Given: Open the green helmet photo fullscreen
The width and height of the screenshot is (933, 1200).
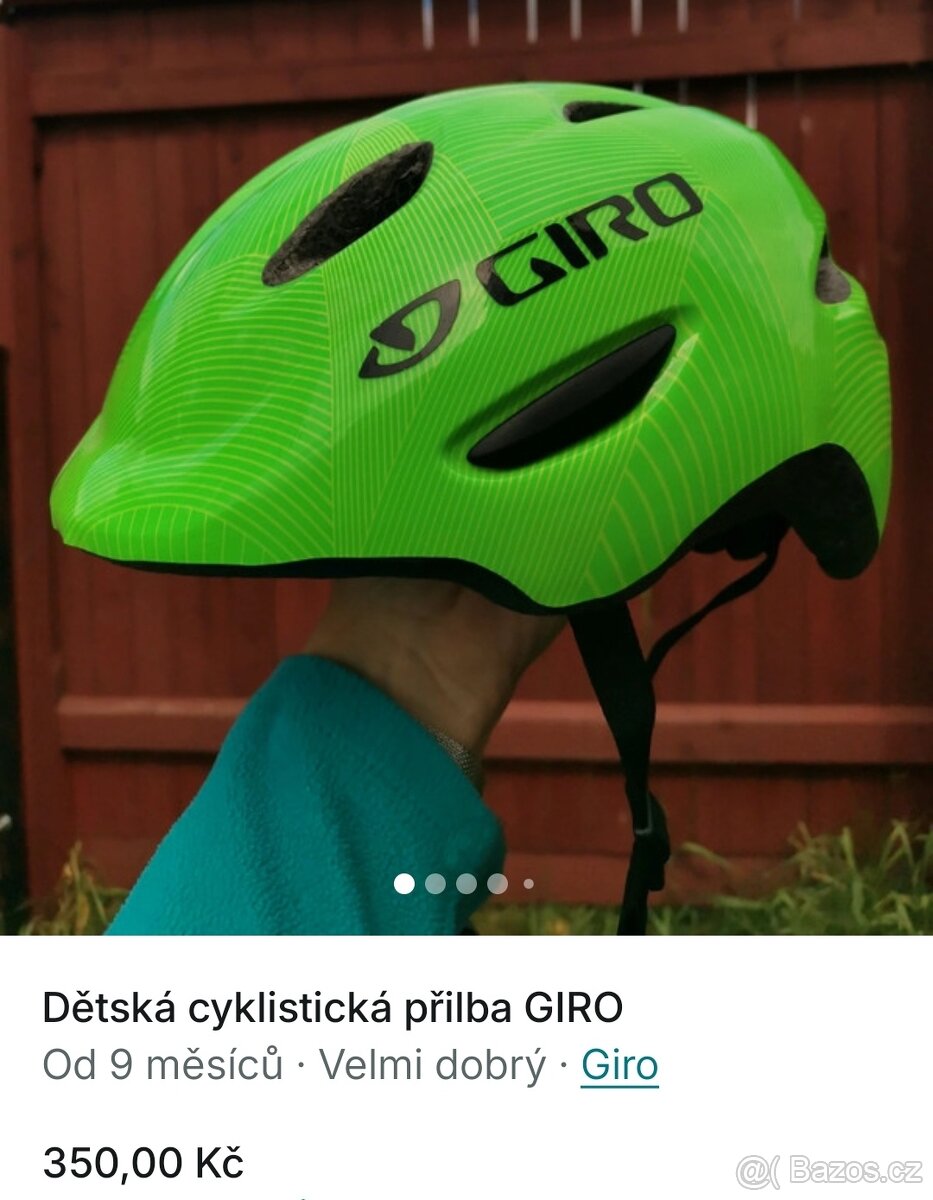Looking at the screenshot, I should pos(466,400).
